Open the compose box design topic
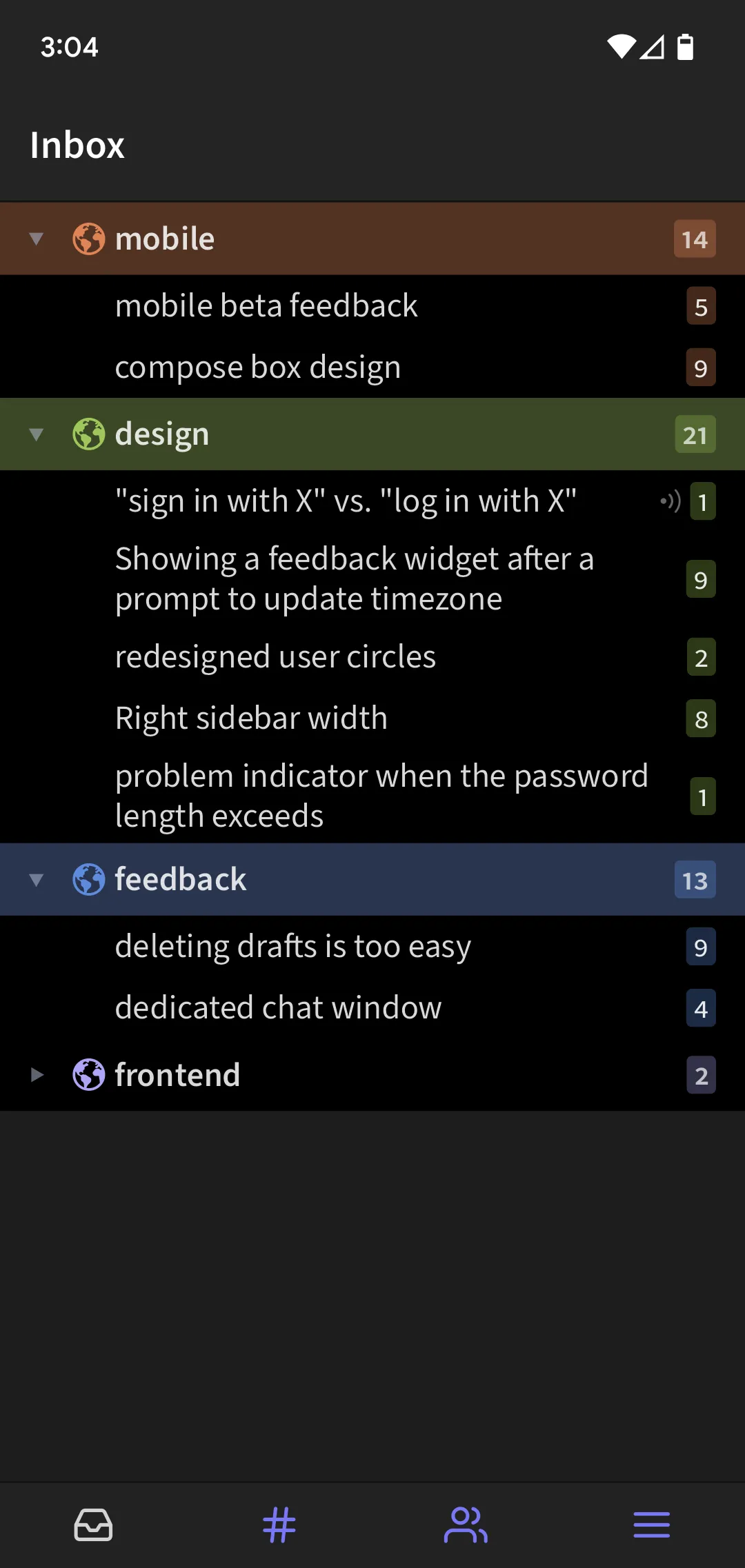The height and width of the screenshot is (1568, 745). click(258, 367)
